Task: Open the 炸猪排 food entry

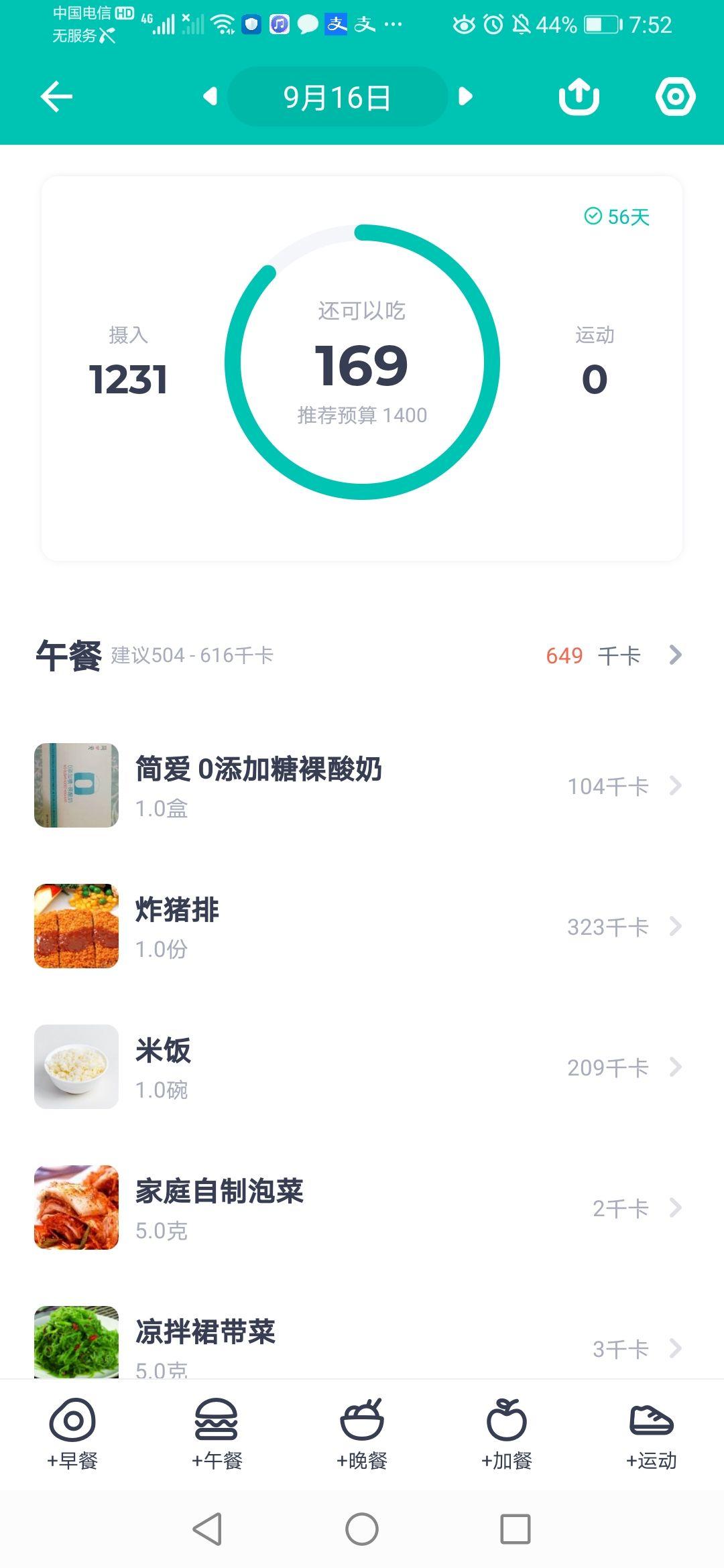Action: coord(362,926)
